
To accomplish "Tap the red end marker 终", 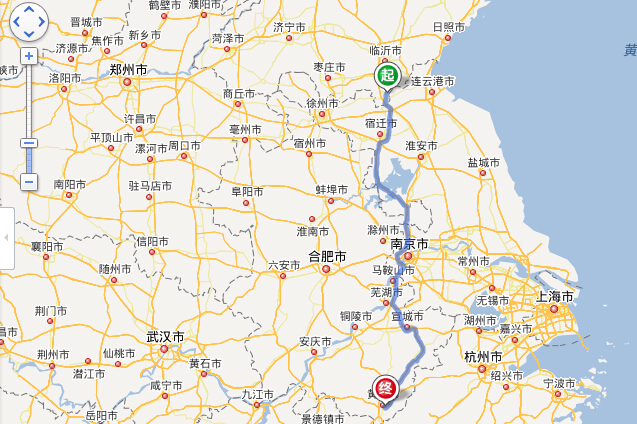I will tap(385, 388).
